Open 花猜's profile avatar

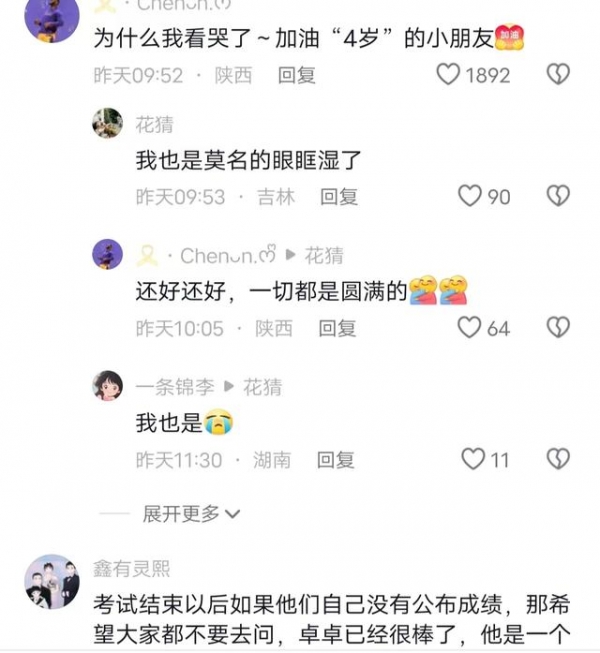pos(108,124)
